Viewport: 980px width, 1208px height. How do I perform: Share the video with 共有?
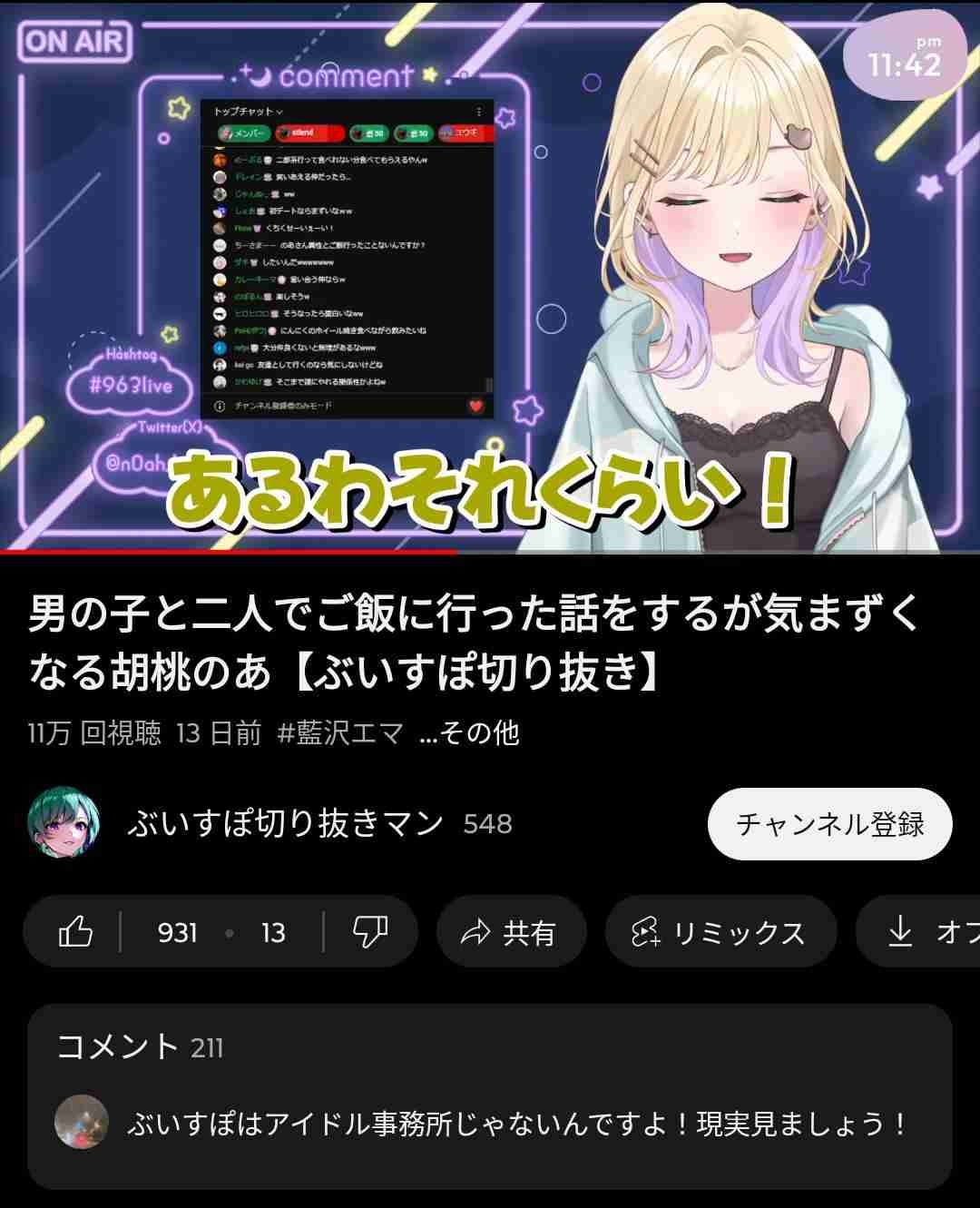pyautogui.click(x=510, y=932)
